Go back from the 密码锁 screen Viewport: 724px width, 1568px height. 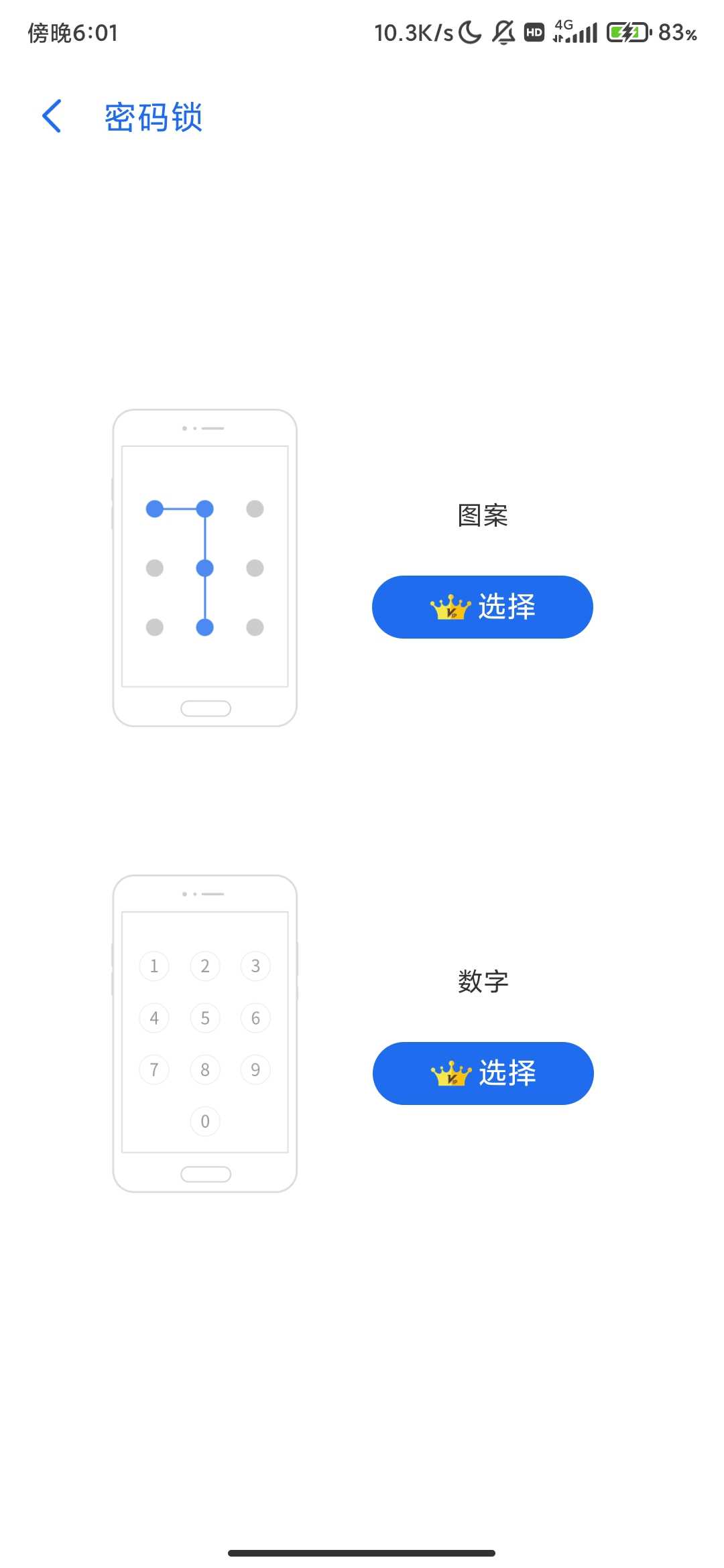coord(52,117)
